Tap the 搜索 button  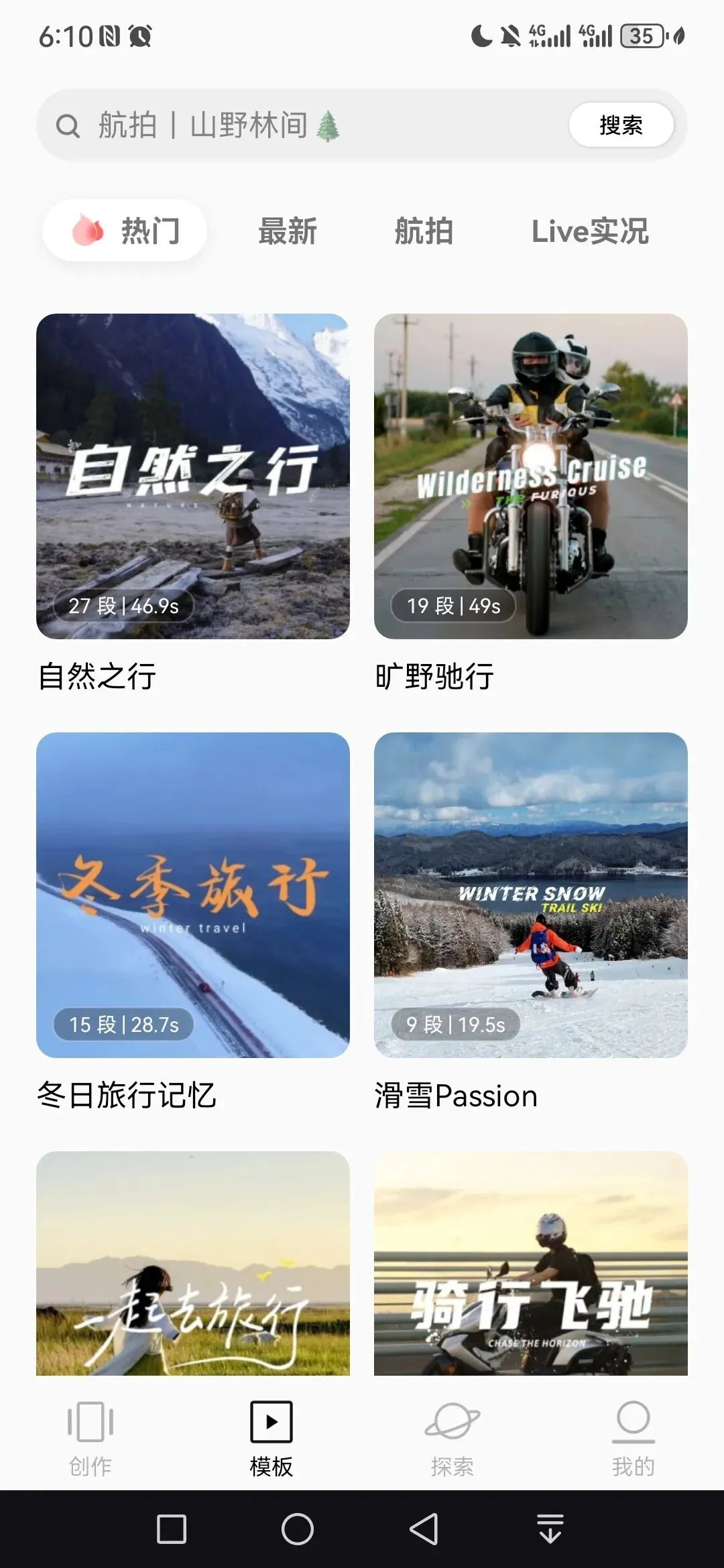621,125
